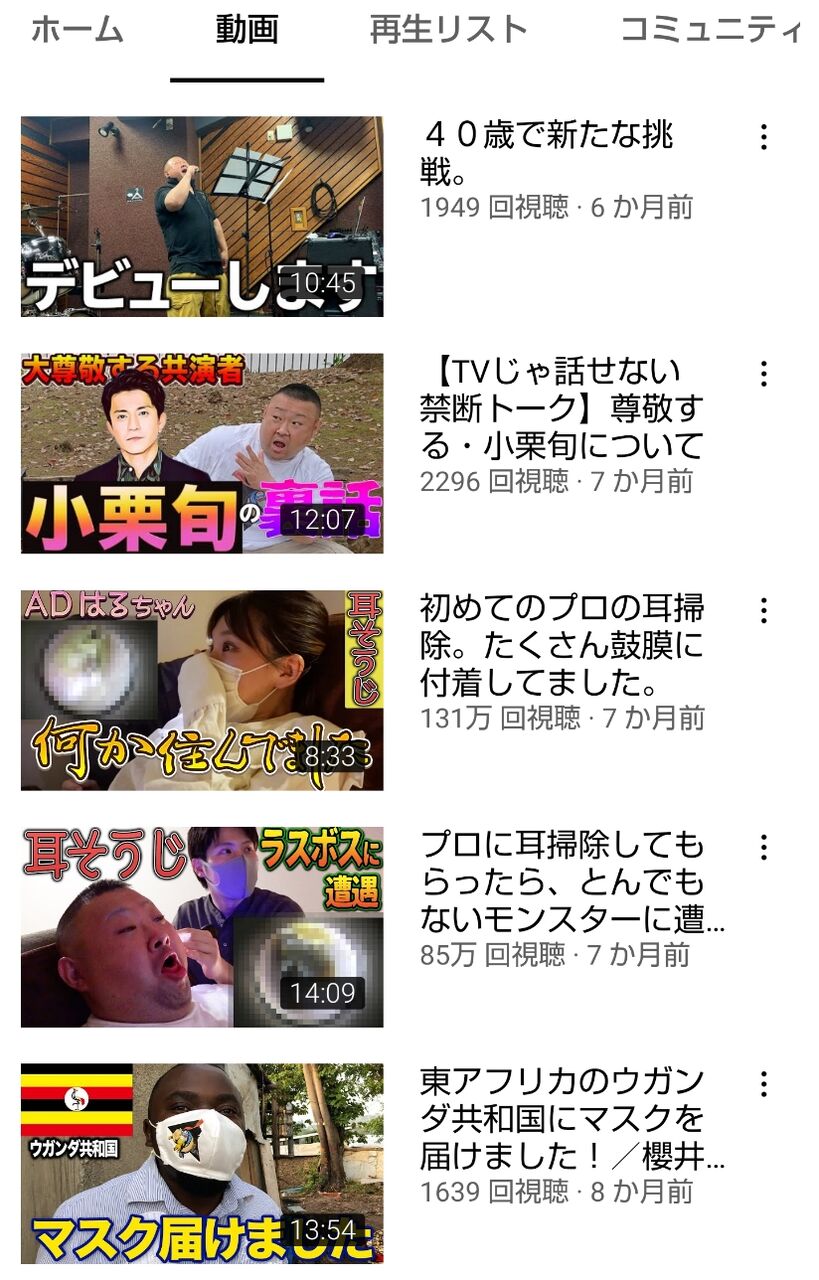Open more options for 初めてのプロの耳掃除
819x1280 pixels.
(764, 611)
